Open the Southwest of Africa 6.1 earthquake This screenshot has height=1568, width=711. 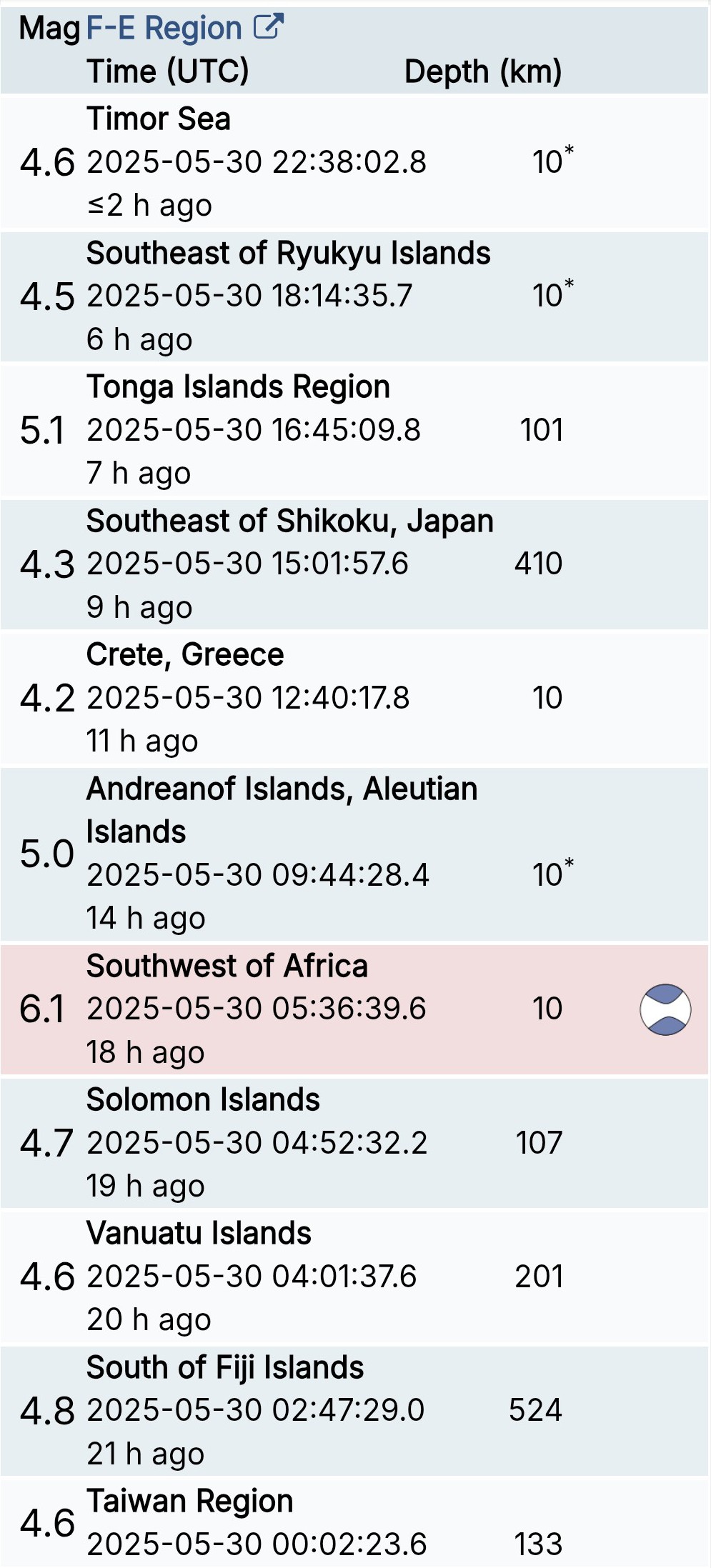coord(354,1009)
